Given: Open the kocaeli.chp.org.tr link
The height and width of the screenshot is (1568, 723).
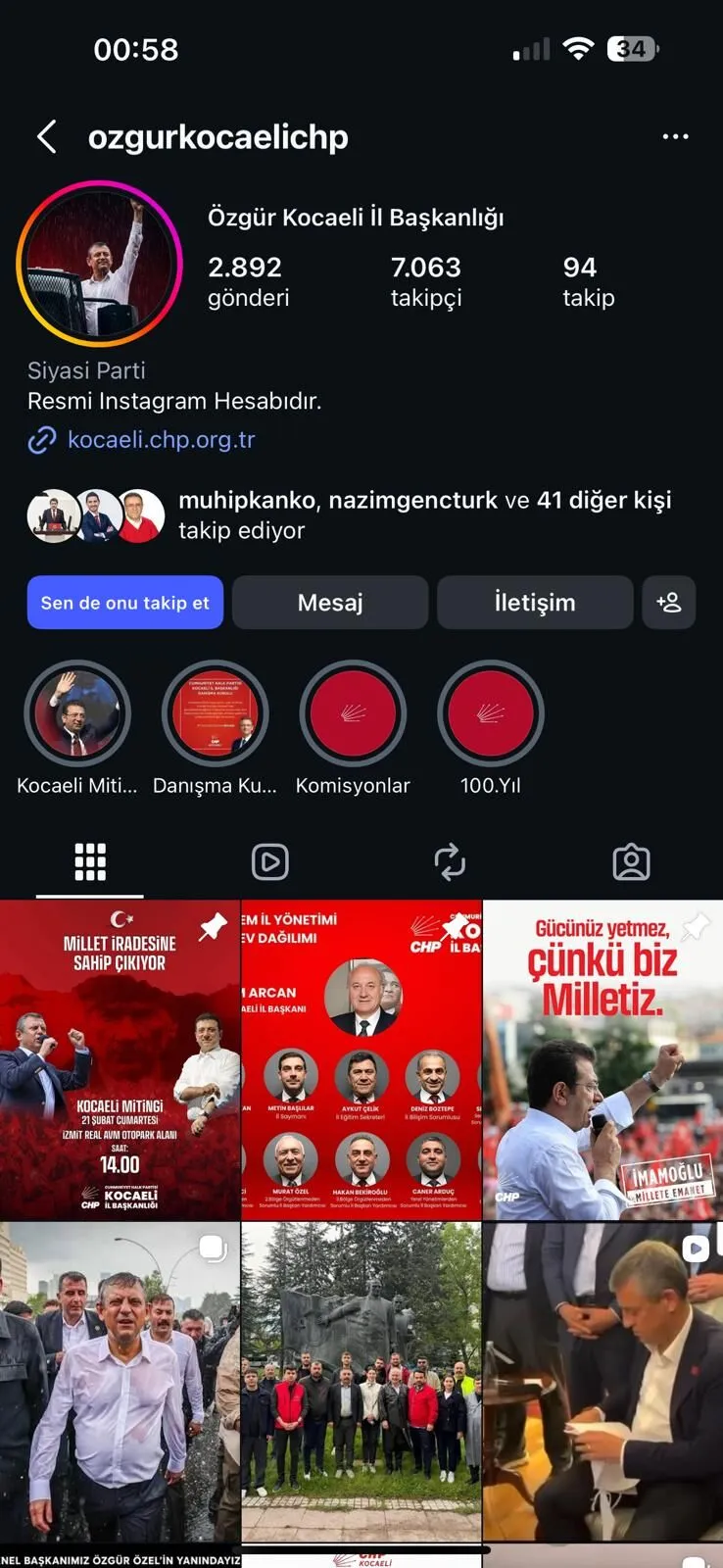Looking at the screenshot, I should 161,440.
